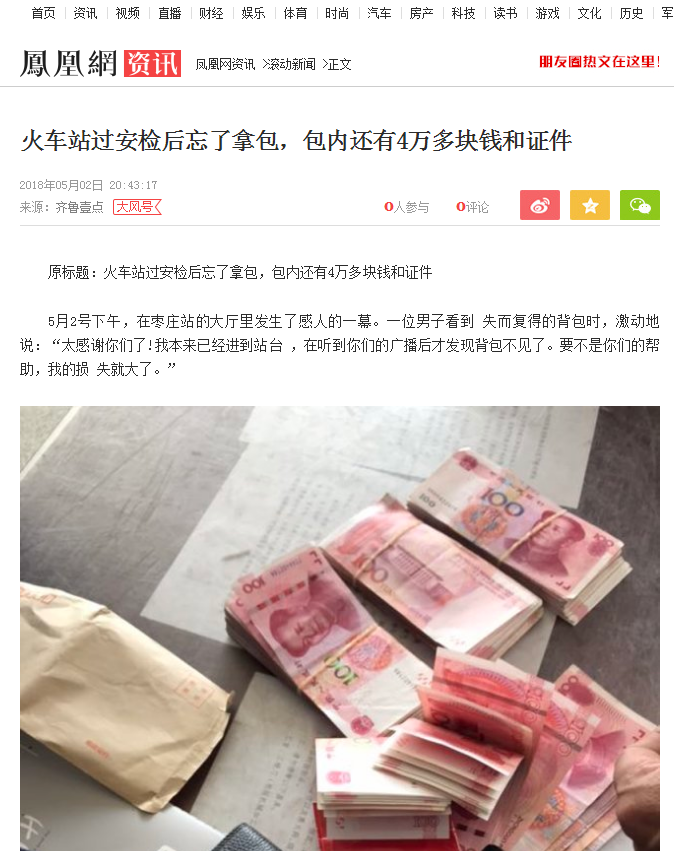Open the 历史 section
The height and width of the screenshot is (851, 674).
(631, 13)
